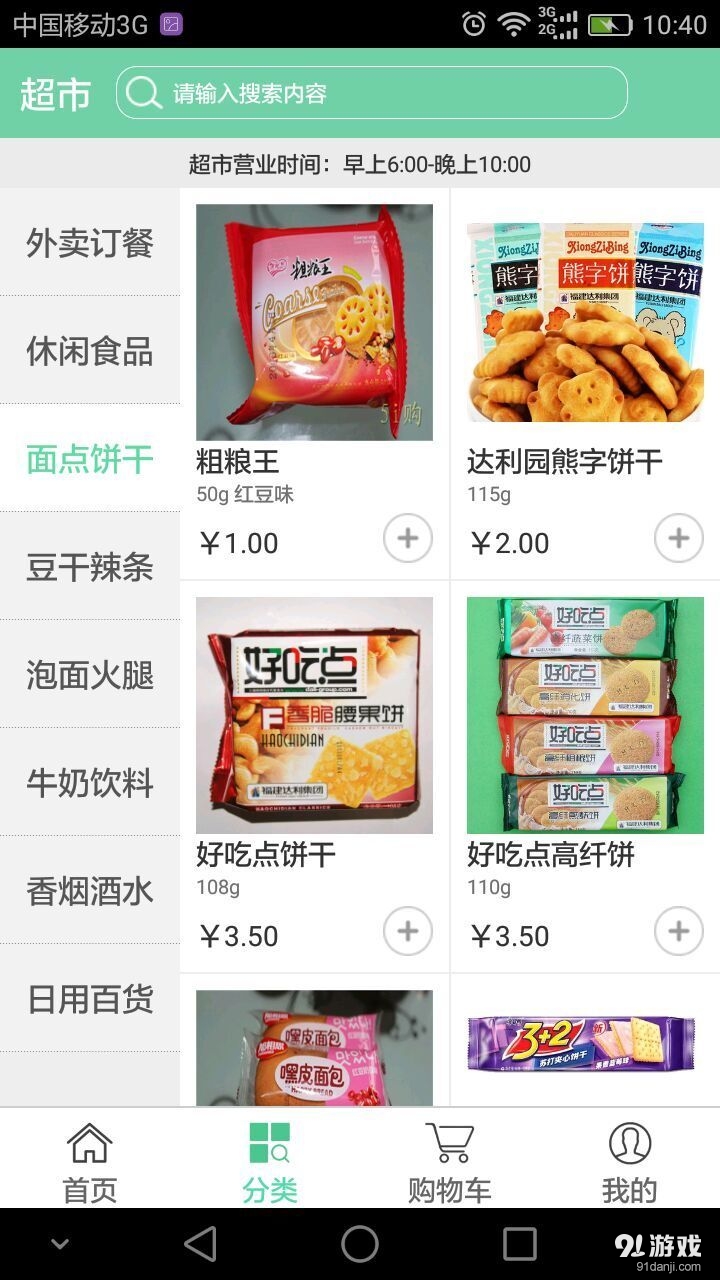Switch to 休闲食品 category
720x1280 pixels.
[x=88, y=352]
